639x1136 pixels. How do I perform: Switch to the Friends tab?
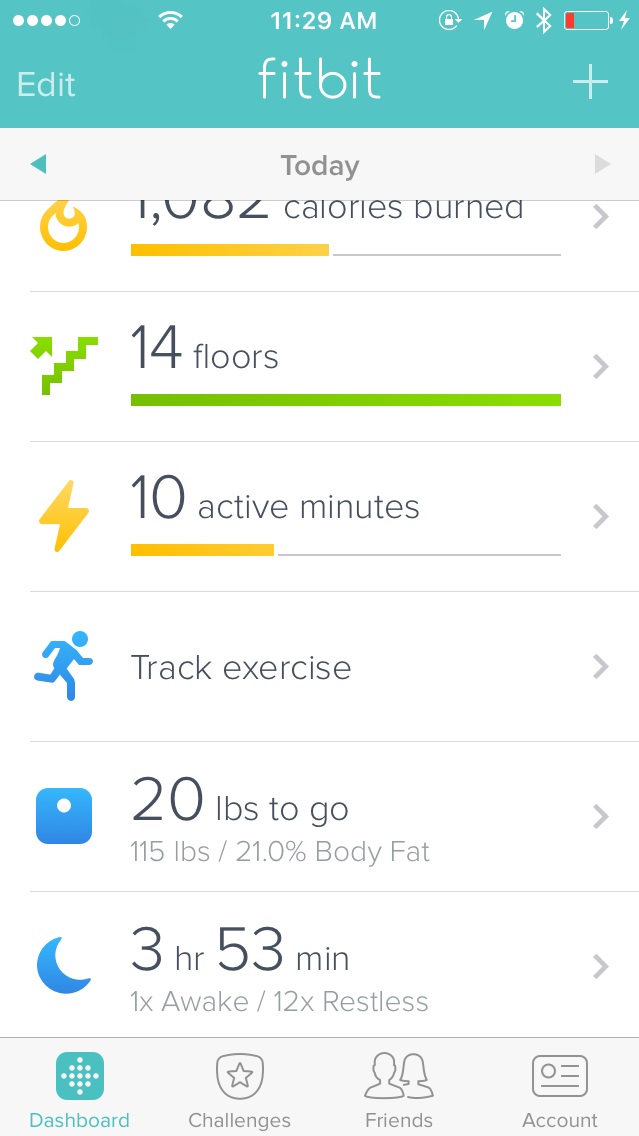[398, 1089]
